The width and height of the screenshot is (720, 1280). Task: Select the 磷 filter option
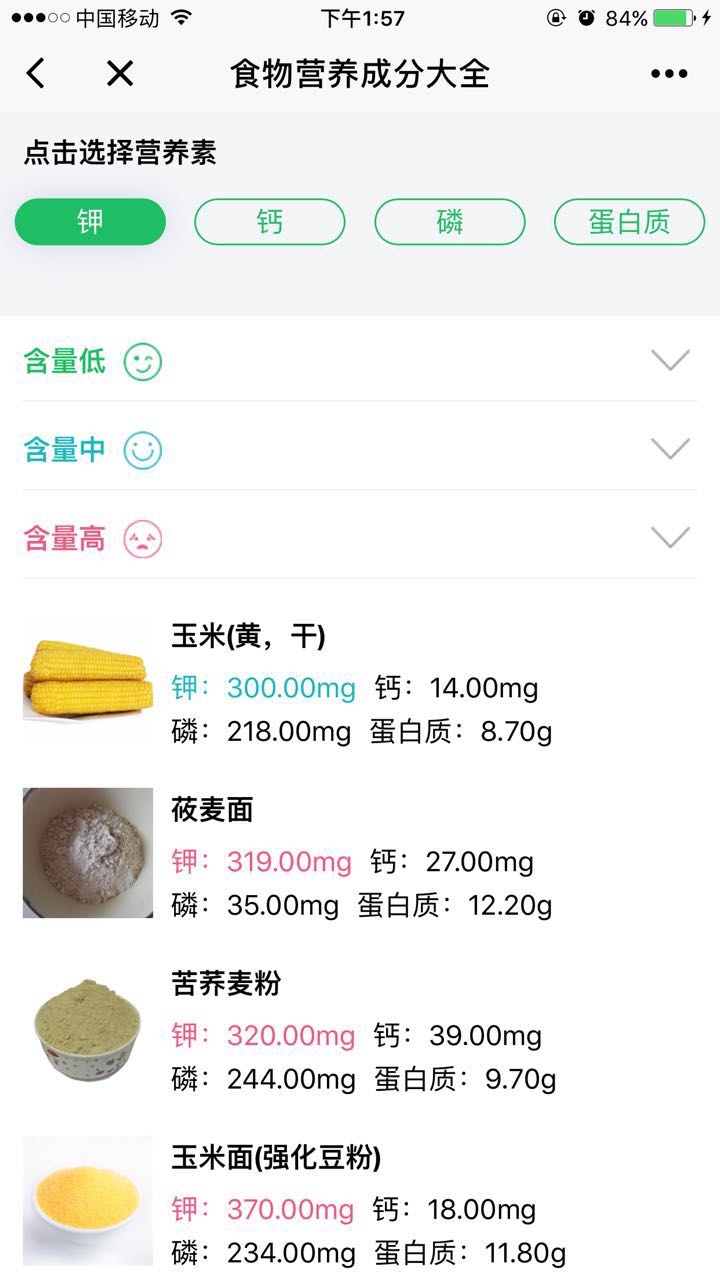pyautogui.click(x=449, y=222)
